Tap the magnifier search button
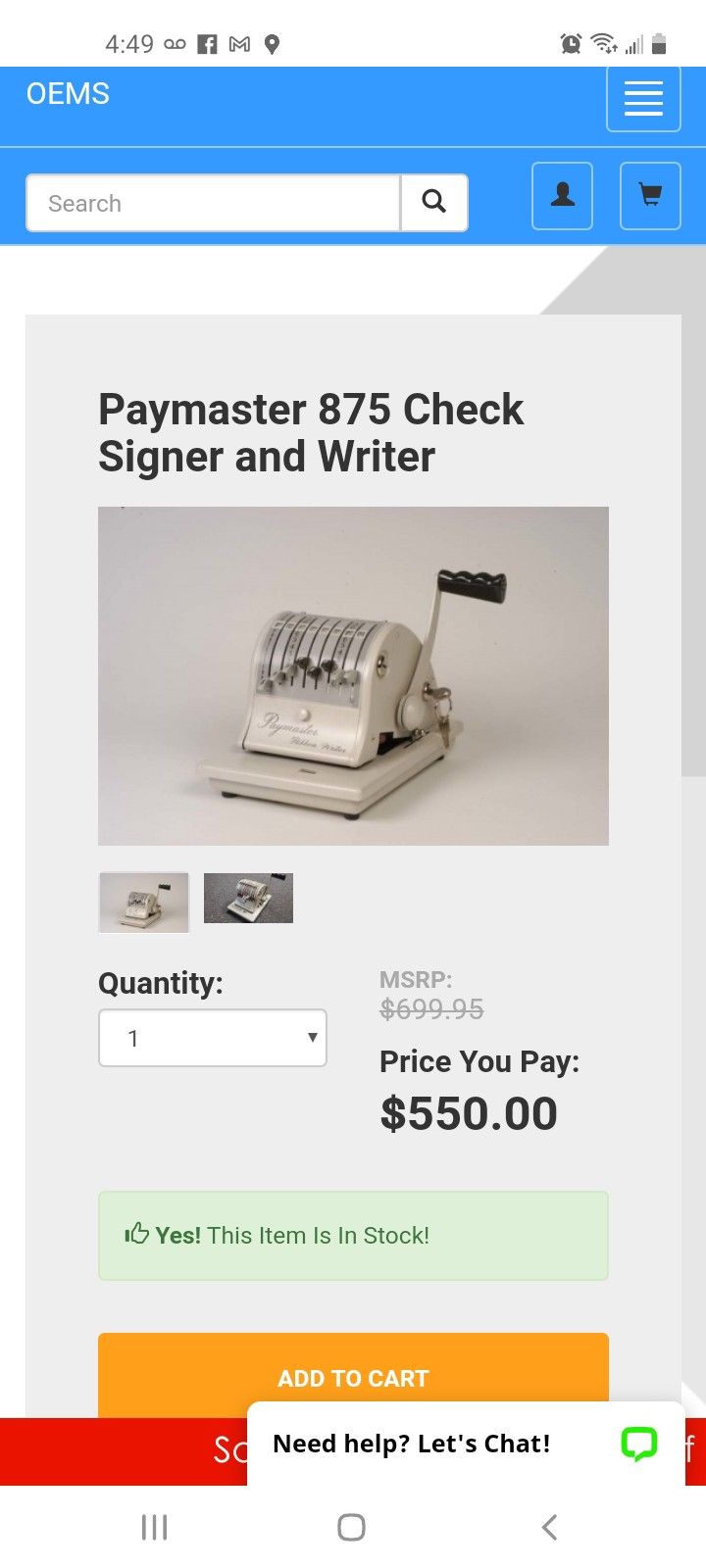 coord(434,203)
